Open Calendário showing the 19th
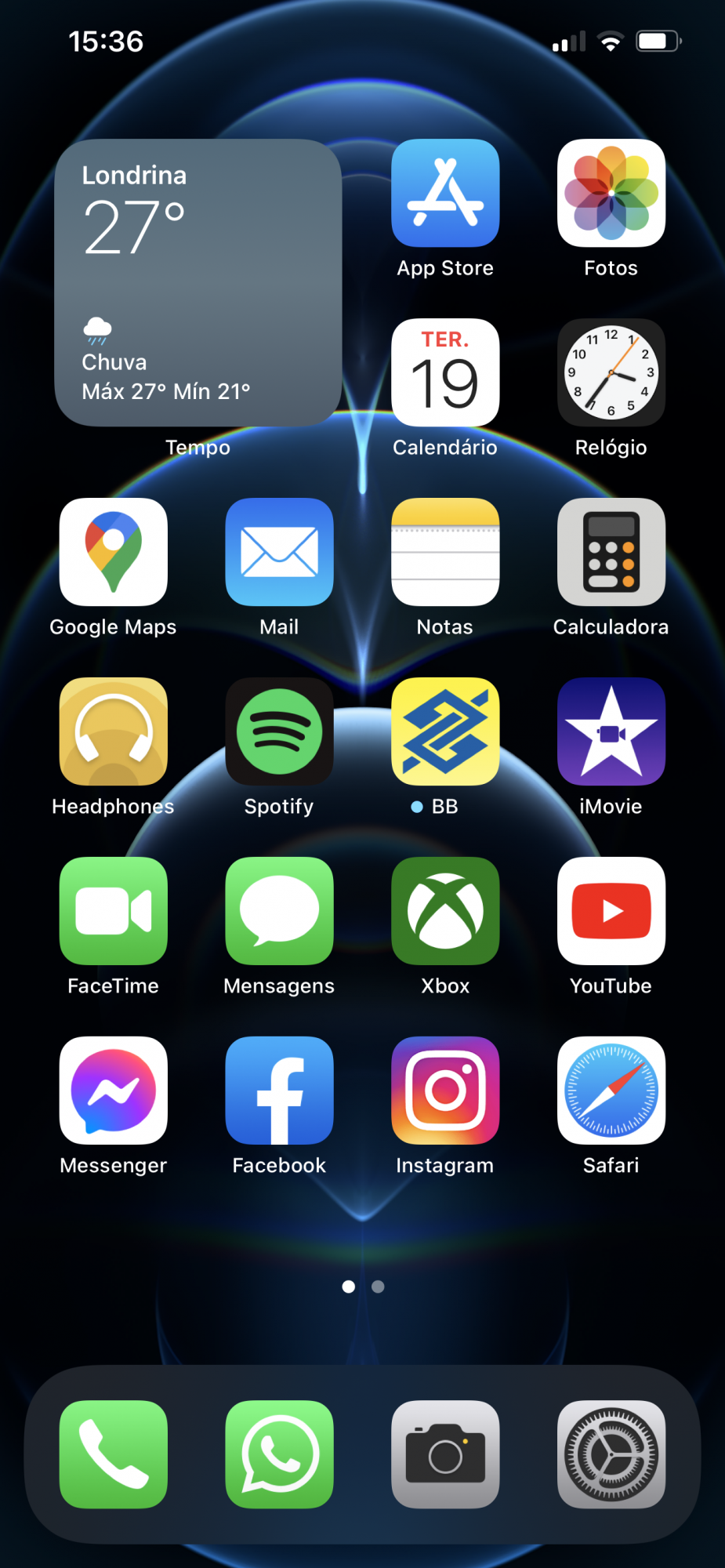This screenshot has height=1568, width=725. (445, 372)
